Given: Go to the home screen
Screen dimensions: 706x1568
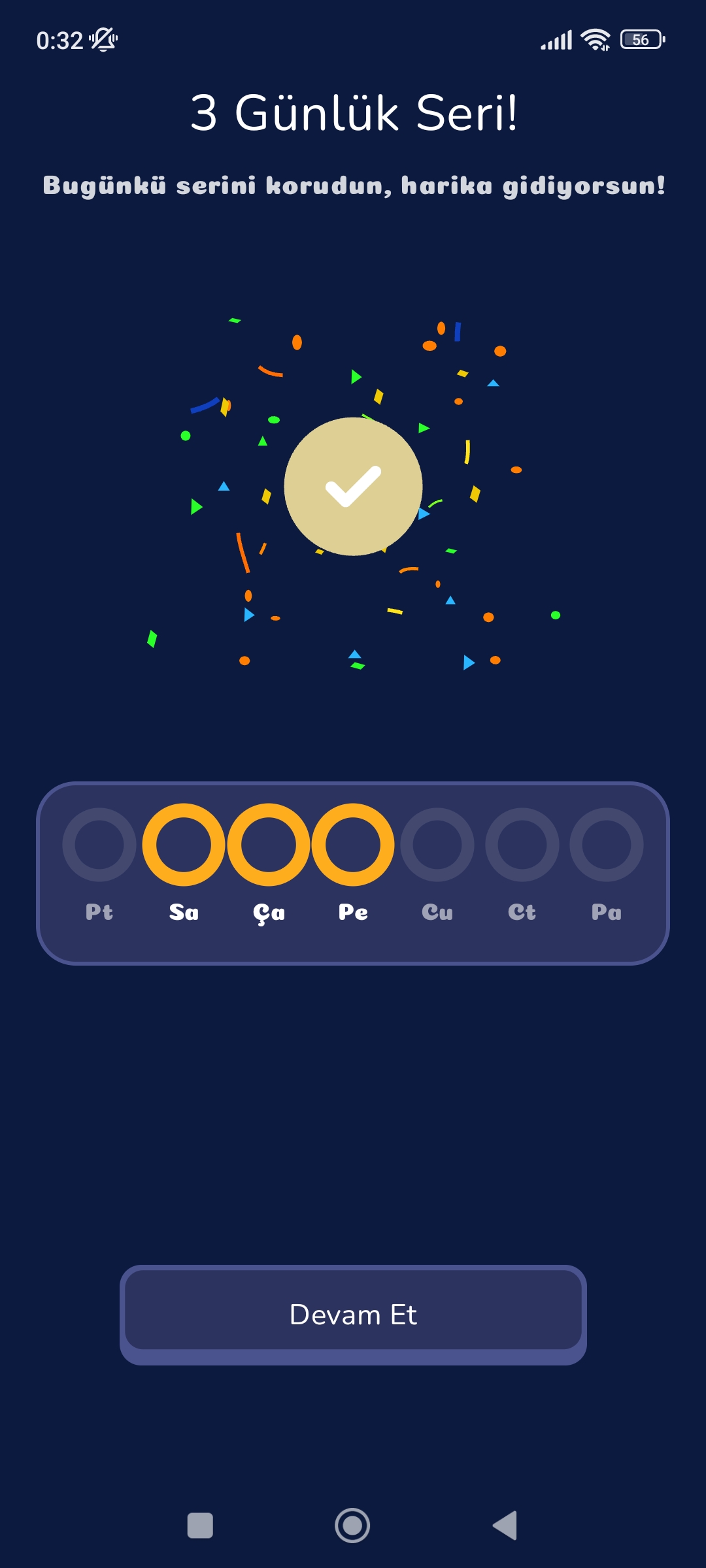Looking at the screenshot, I should pyautogui.click(x=352, y=1526).
